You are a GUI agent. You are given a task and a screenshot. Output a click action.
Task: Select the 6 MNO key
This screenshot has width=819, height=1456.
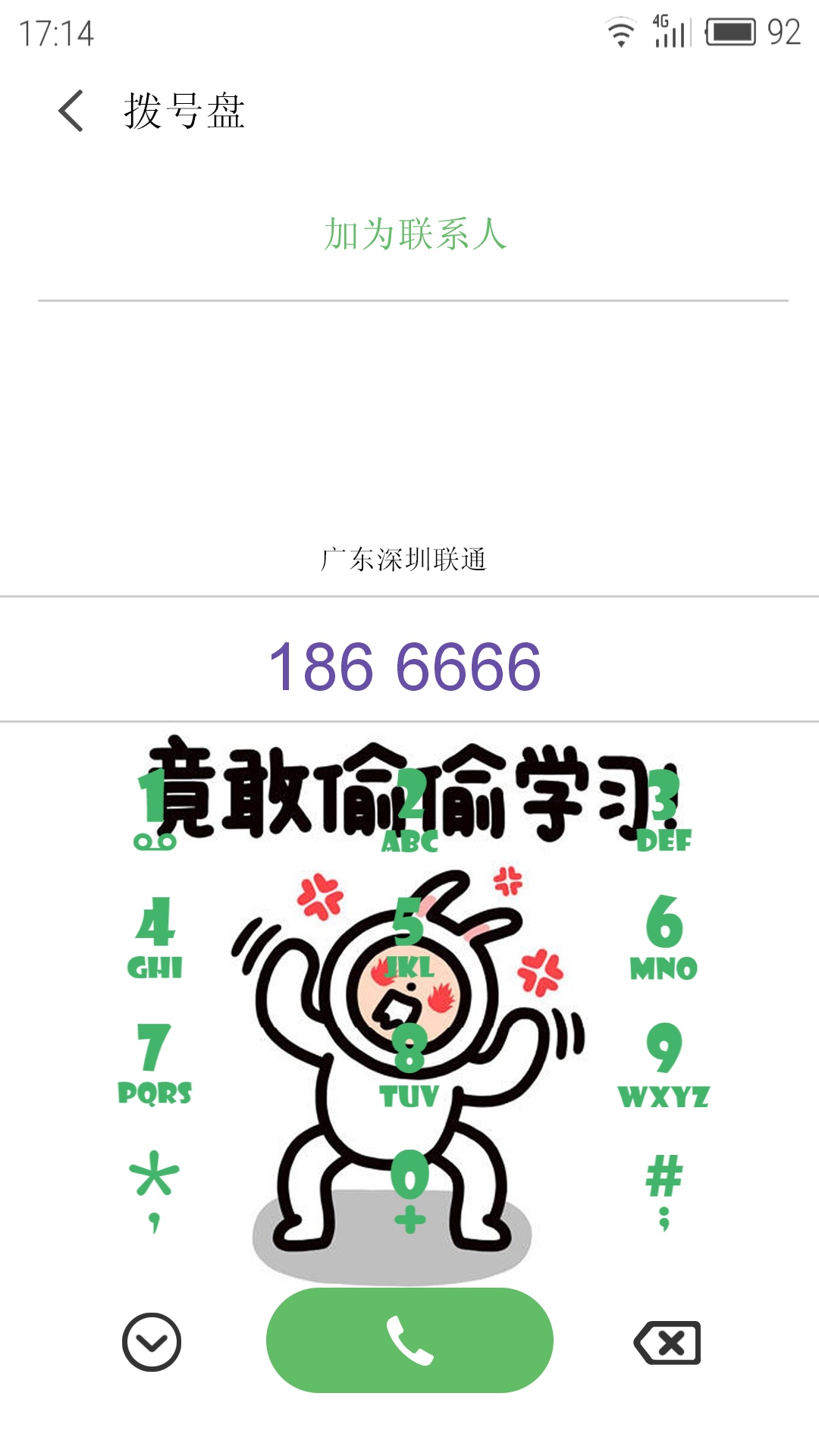pos(664,937)
